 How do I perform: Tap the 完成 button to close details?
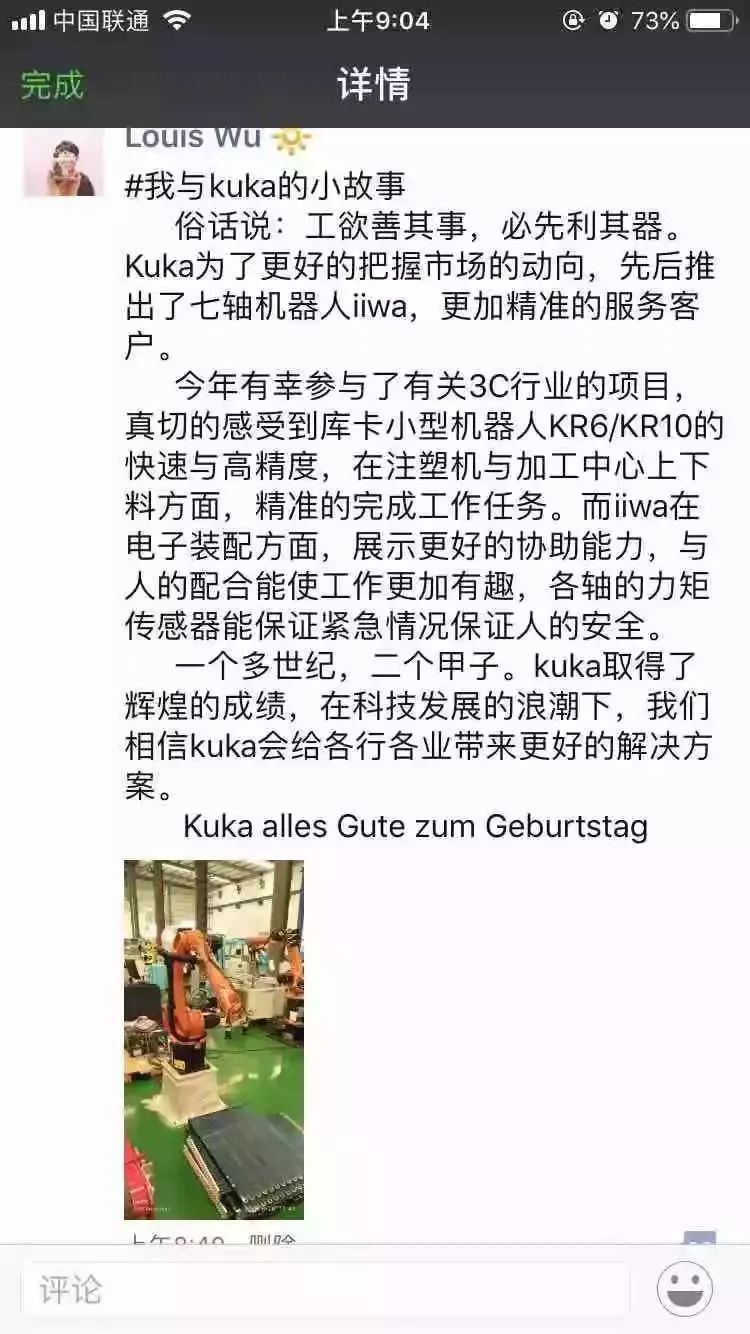52,85
